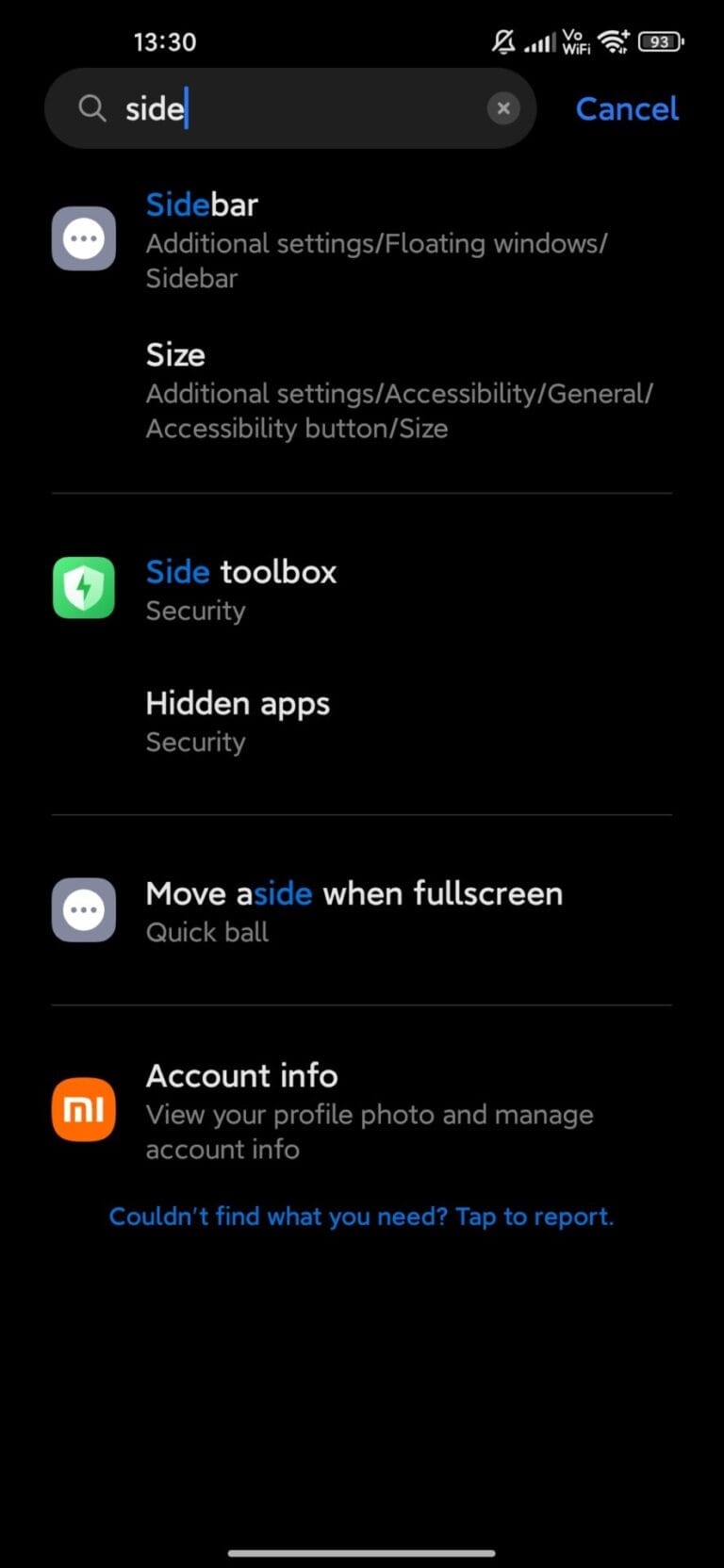This screenshot has height=1568, width=724.
Task: Click the Quick ball icon beside Move aside
Action: click(x=83, y=909)
